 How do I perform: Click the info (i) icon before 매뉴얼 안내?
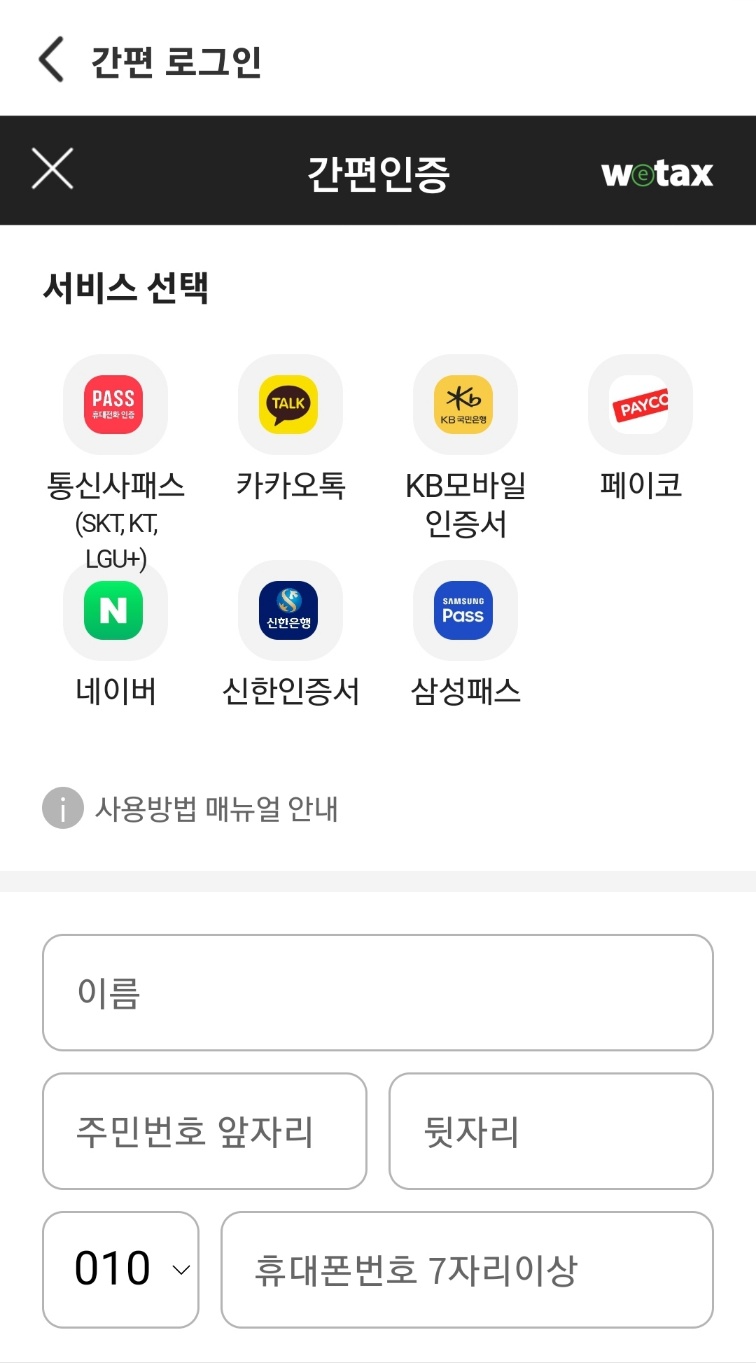click(x=62, y=808)
